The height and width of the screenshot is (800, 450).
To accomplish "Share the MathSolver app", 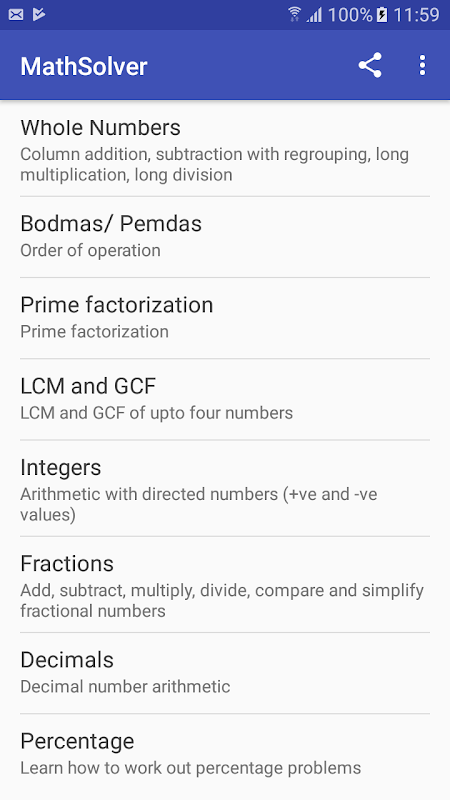I will tap(370, 65).
